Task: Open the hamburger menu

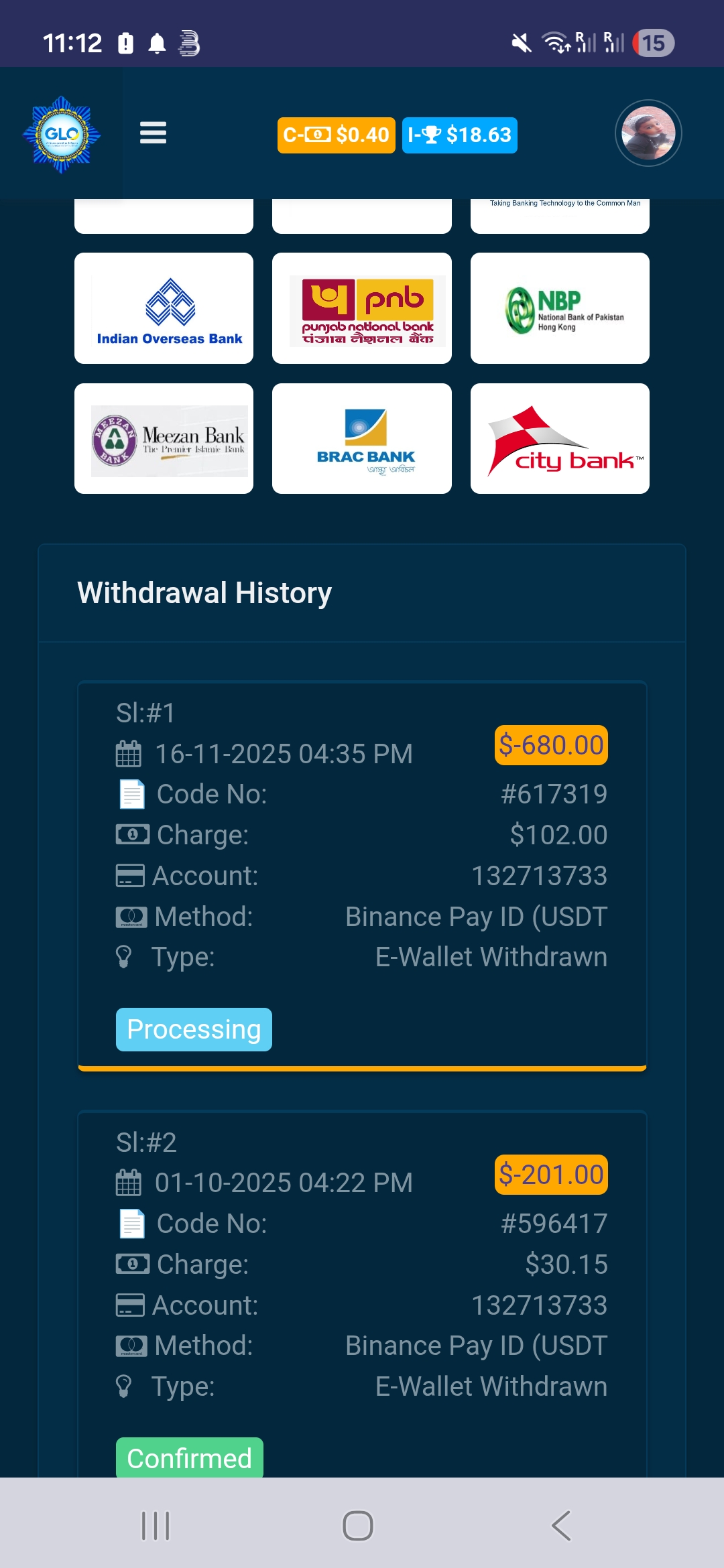Action: pyautogui.click(x=153, y=133)
